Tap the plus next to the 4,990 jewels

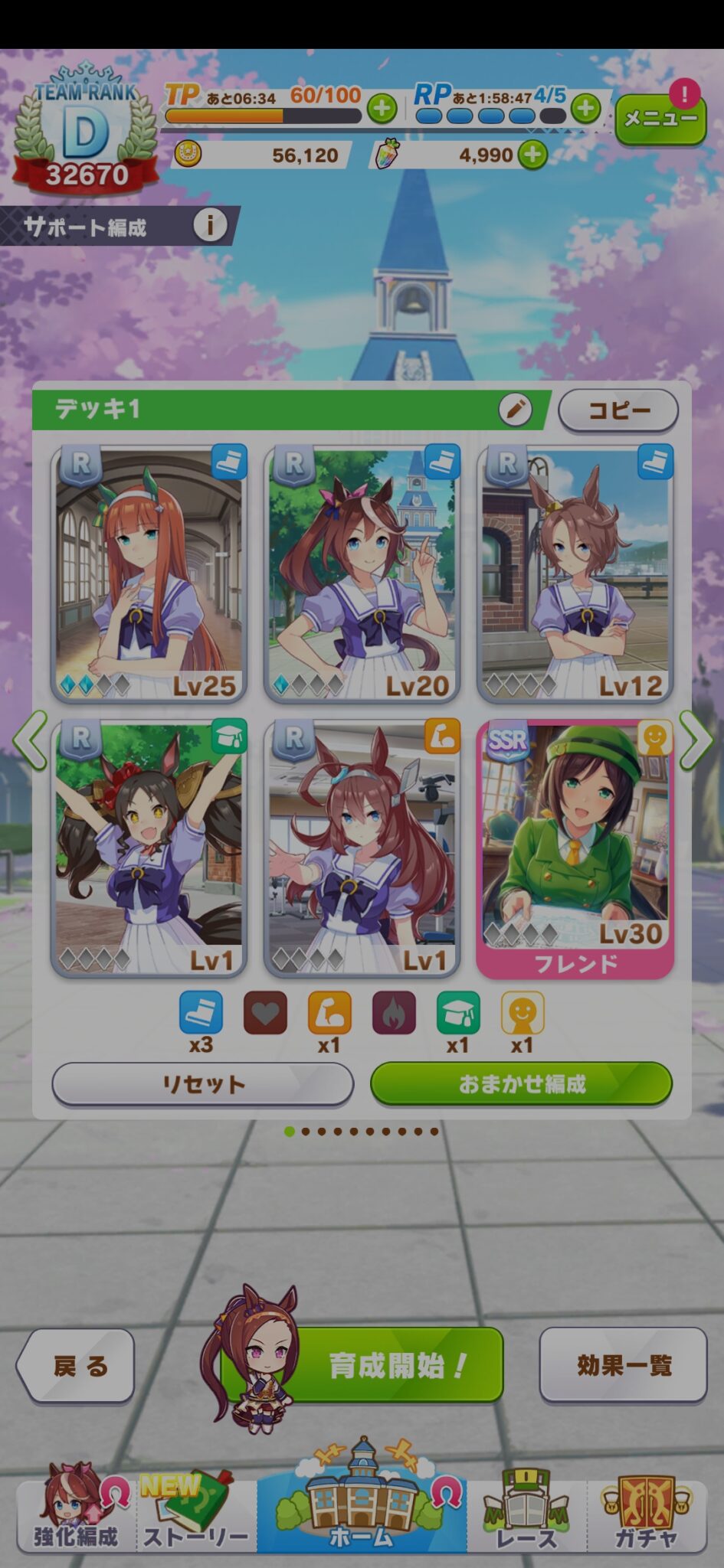click(x=532, y=155)
